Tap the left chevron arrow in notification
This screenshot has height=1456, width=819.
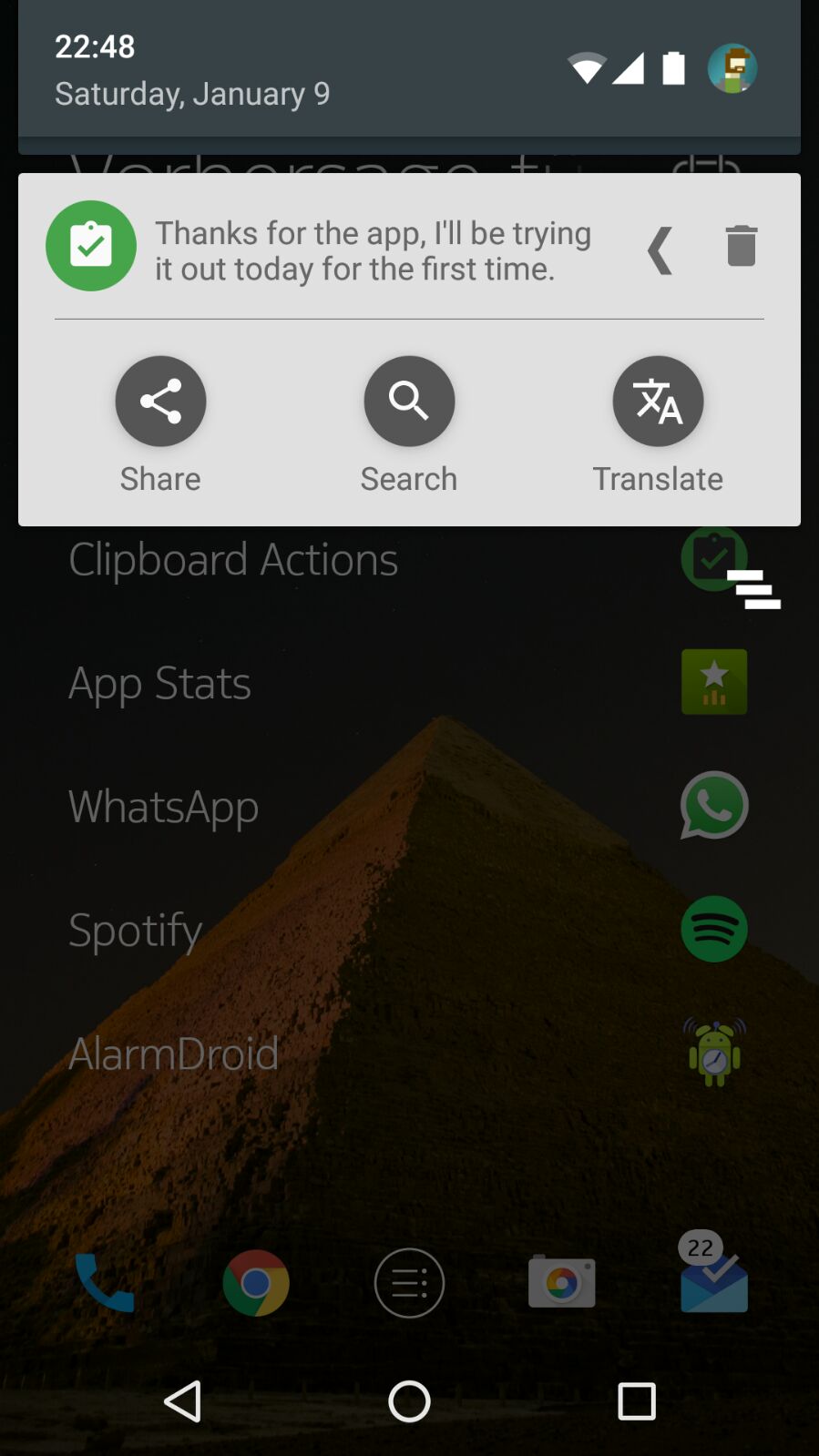[660, 249]
